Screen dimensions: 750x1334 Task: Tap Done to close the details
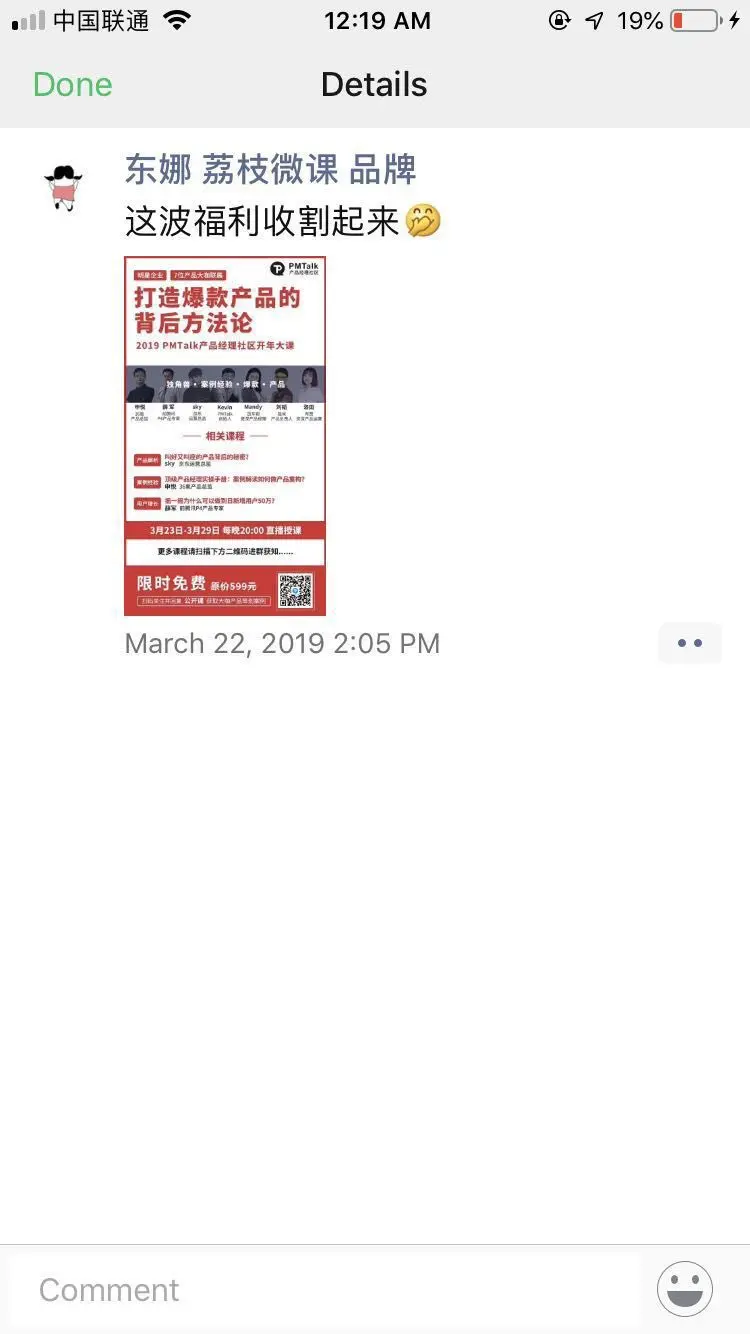point(72,85)
